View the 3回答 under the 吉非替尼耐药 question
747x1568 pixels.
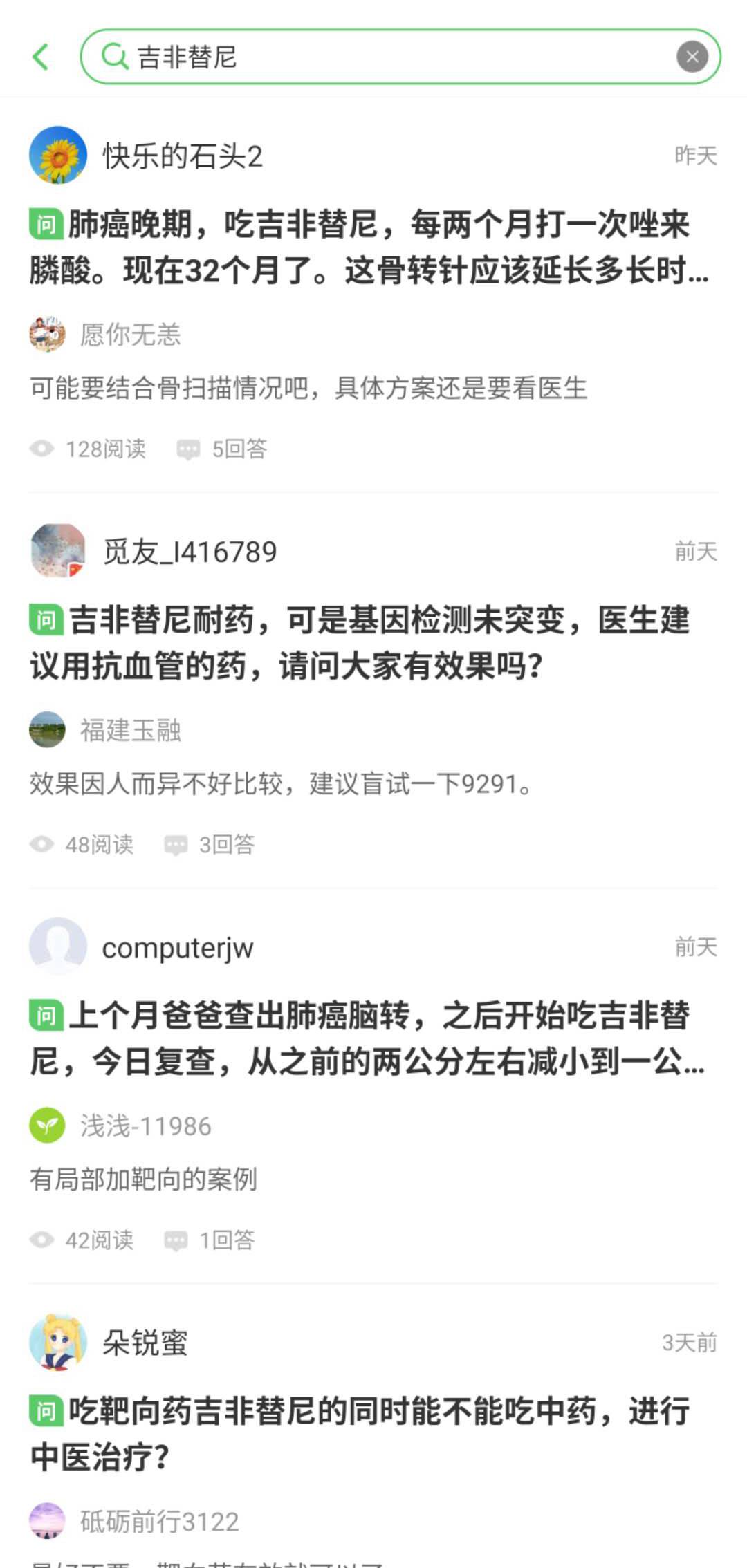tap(210, 845)
